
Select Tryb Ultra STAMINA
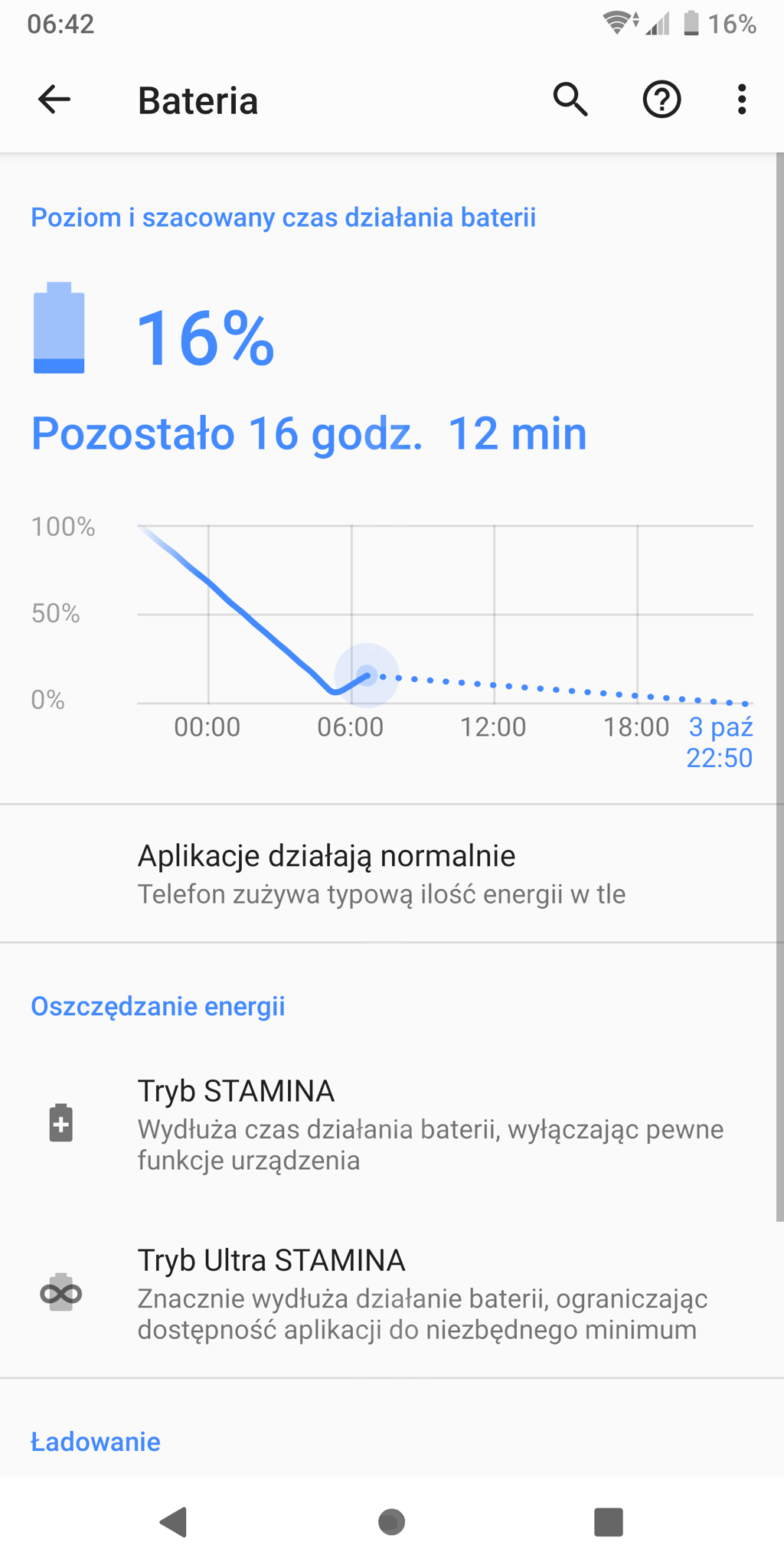(392, 1294)
